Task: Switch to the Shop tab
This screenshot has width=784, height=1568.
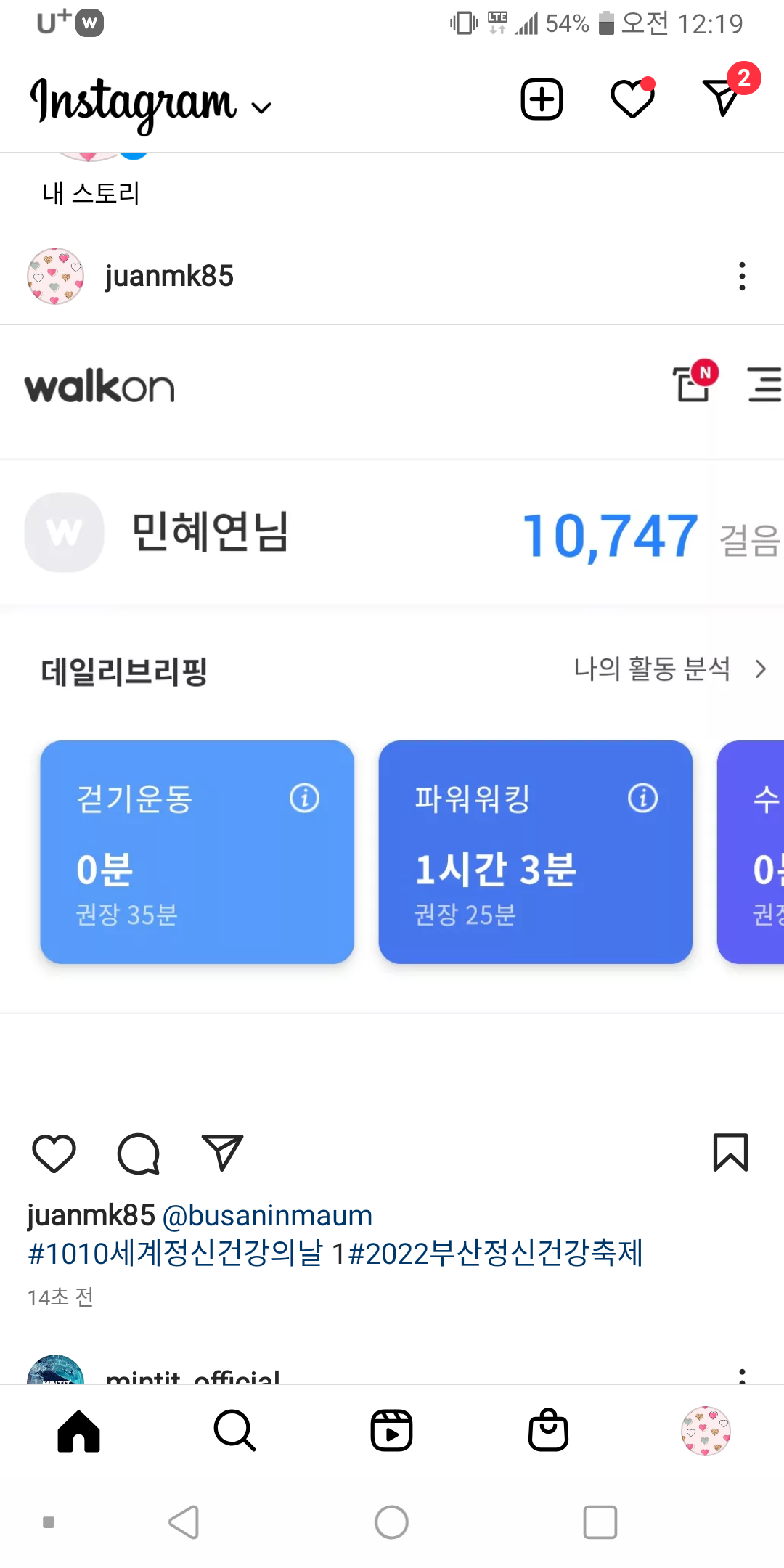Action: pyautogui.click(x=548, y=1432)
